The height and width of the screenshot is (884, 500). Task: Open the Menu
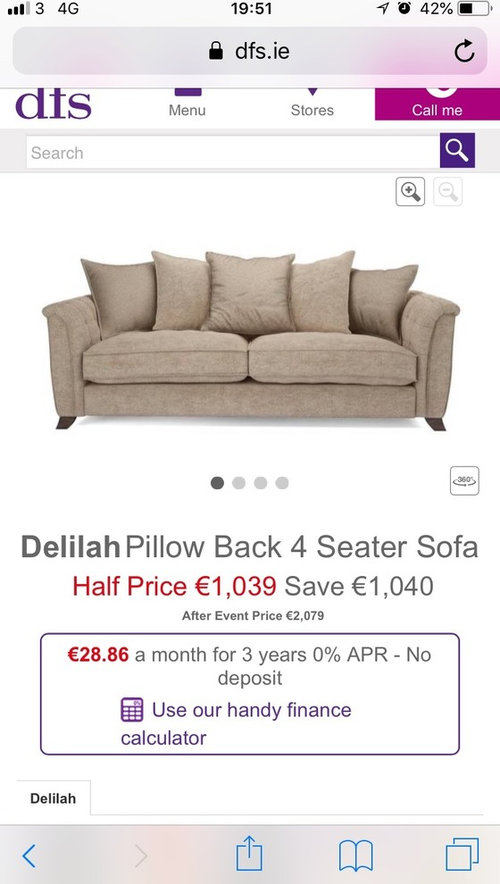[187, 103]
